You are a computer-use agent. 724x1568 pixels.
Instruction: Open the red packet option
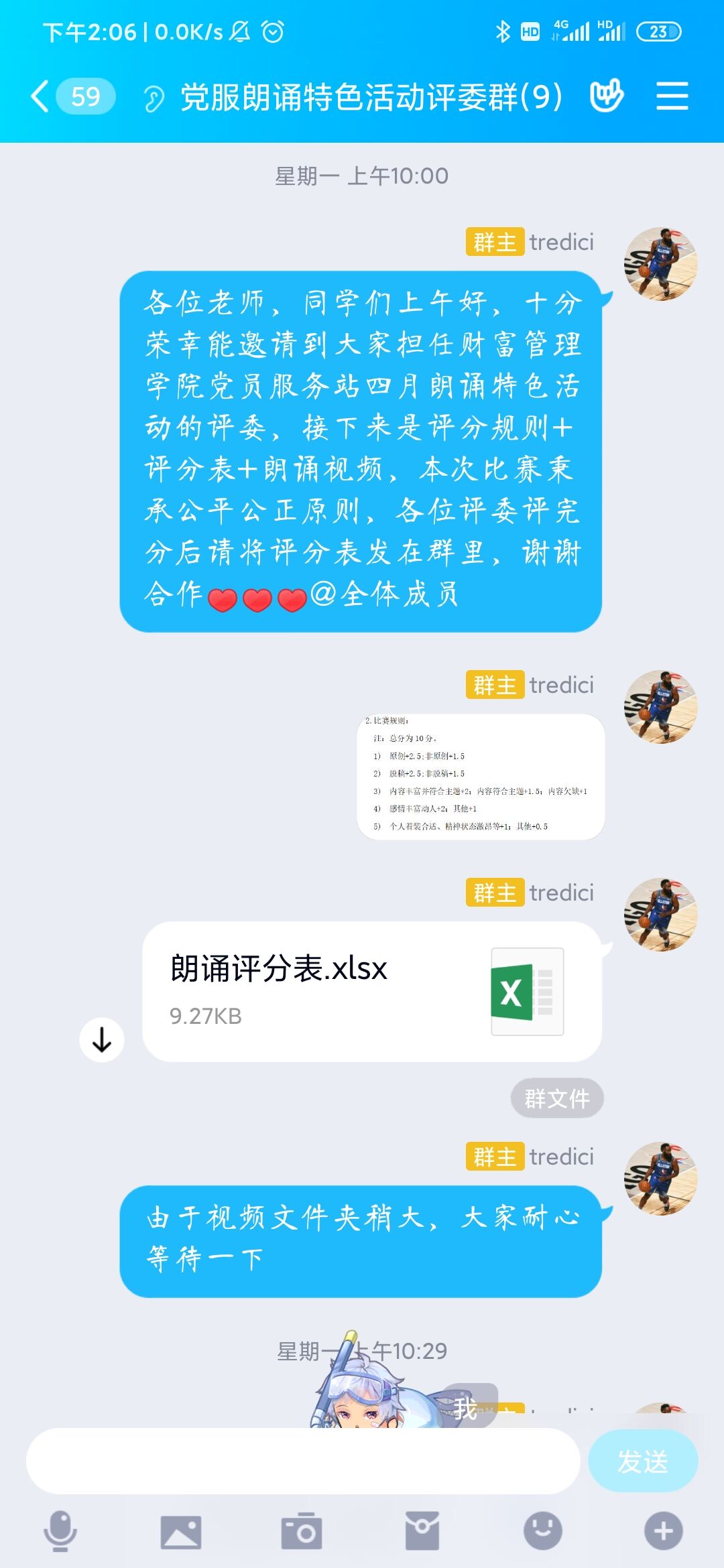pyautogui.click(x=422, y=1530)
